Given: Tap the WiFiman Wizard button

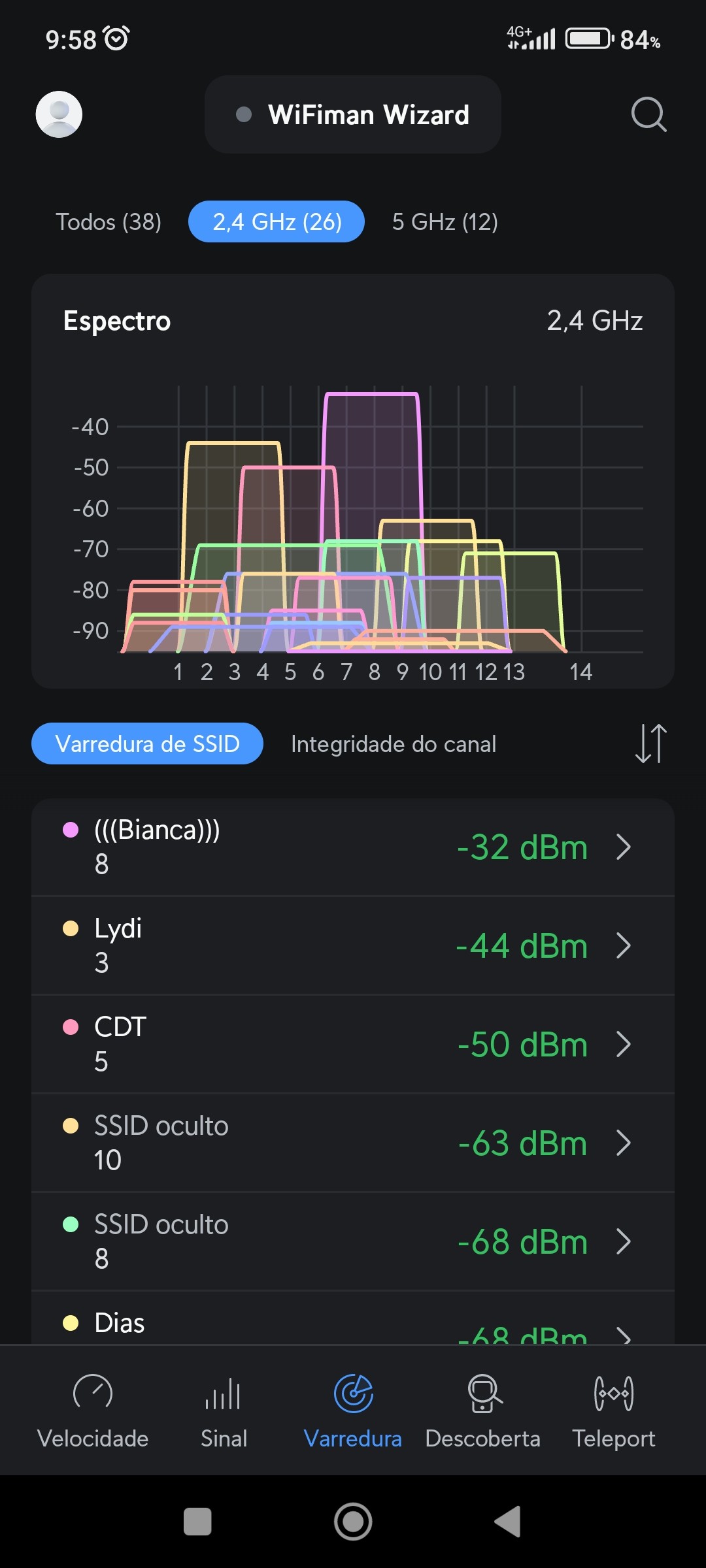Looking at the screenshot, I should (x=353, y=114).
